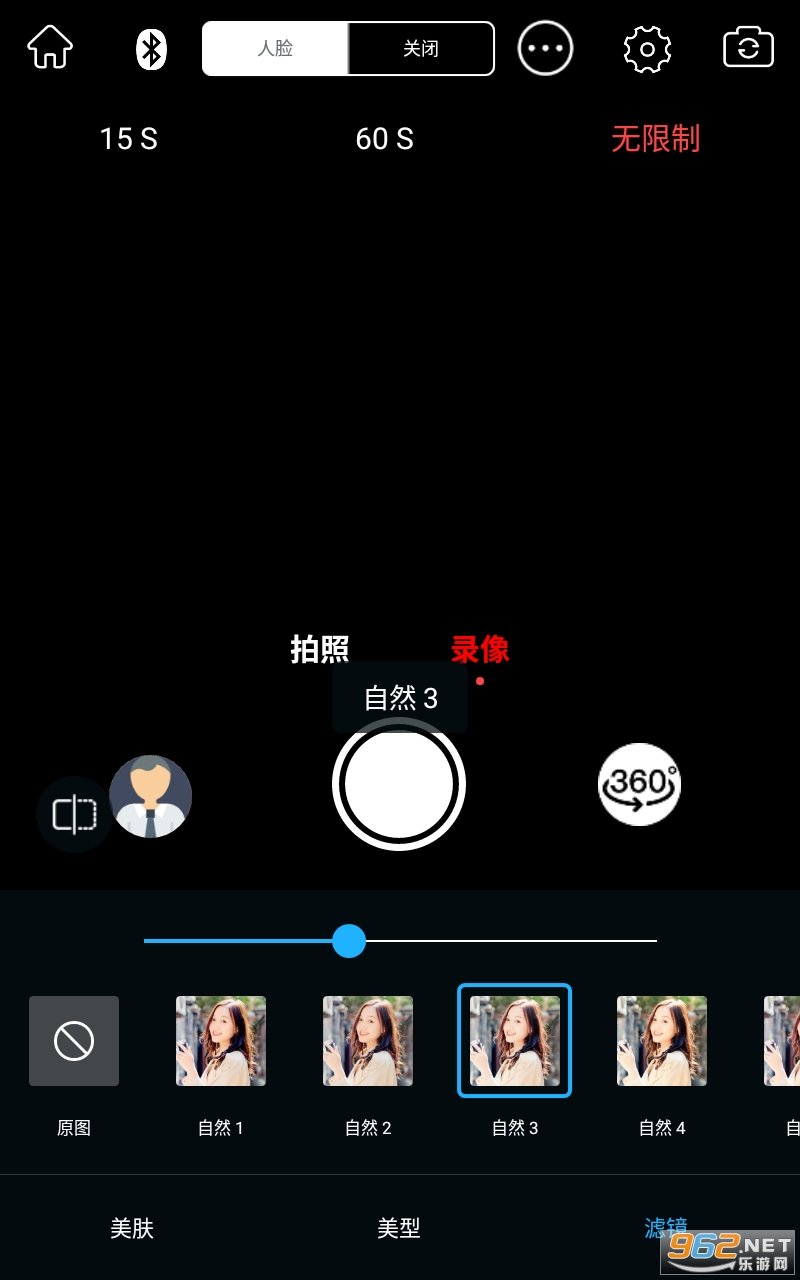The width and height of the screenshot is (800, 1280).
Task: Flip between front and rear camera
Action: point(748,48)
